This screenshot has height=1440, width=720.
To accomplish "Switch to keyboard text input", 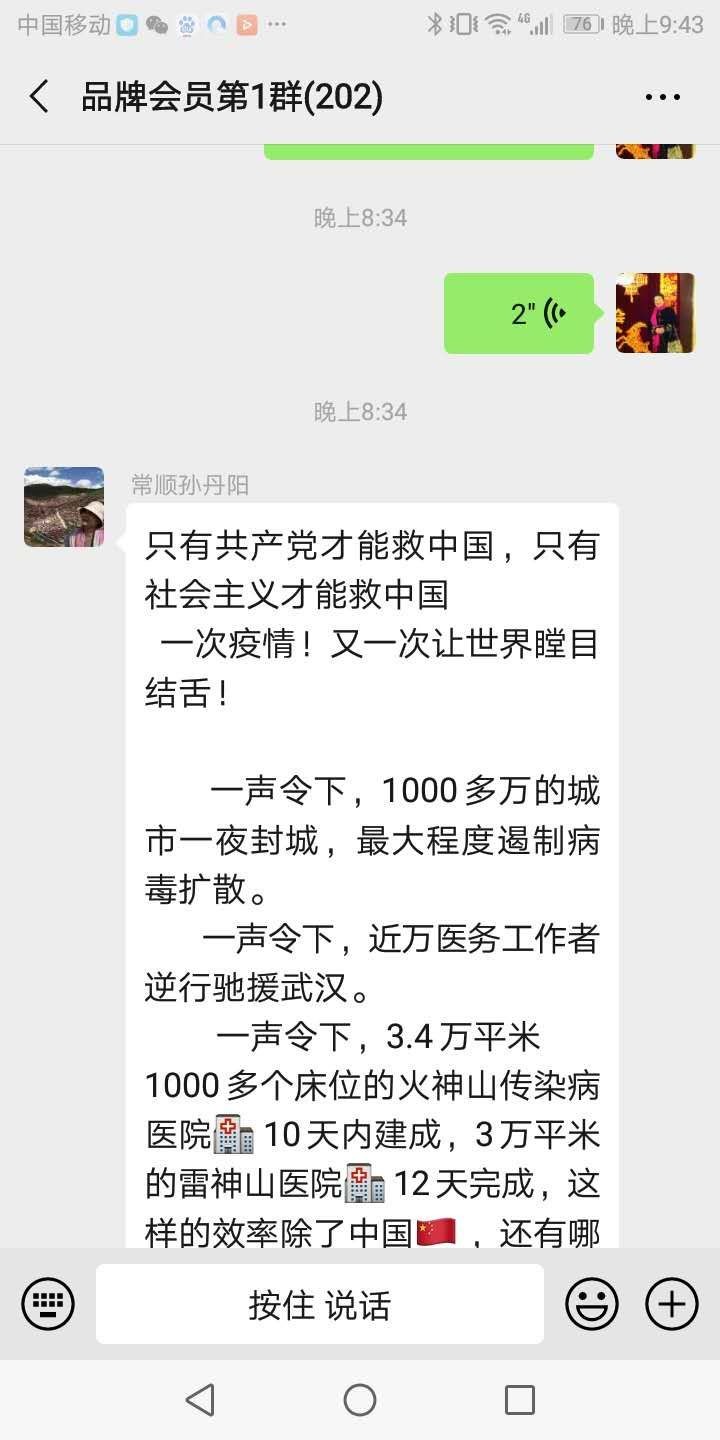I will tap(48, 1304).
